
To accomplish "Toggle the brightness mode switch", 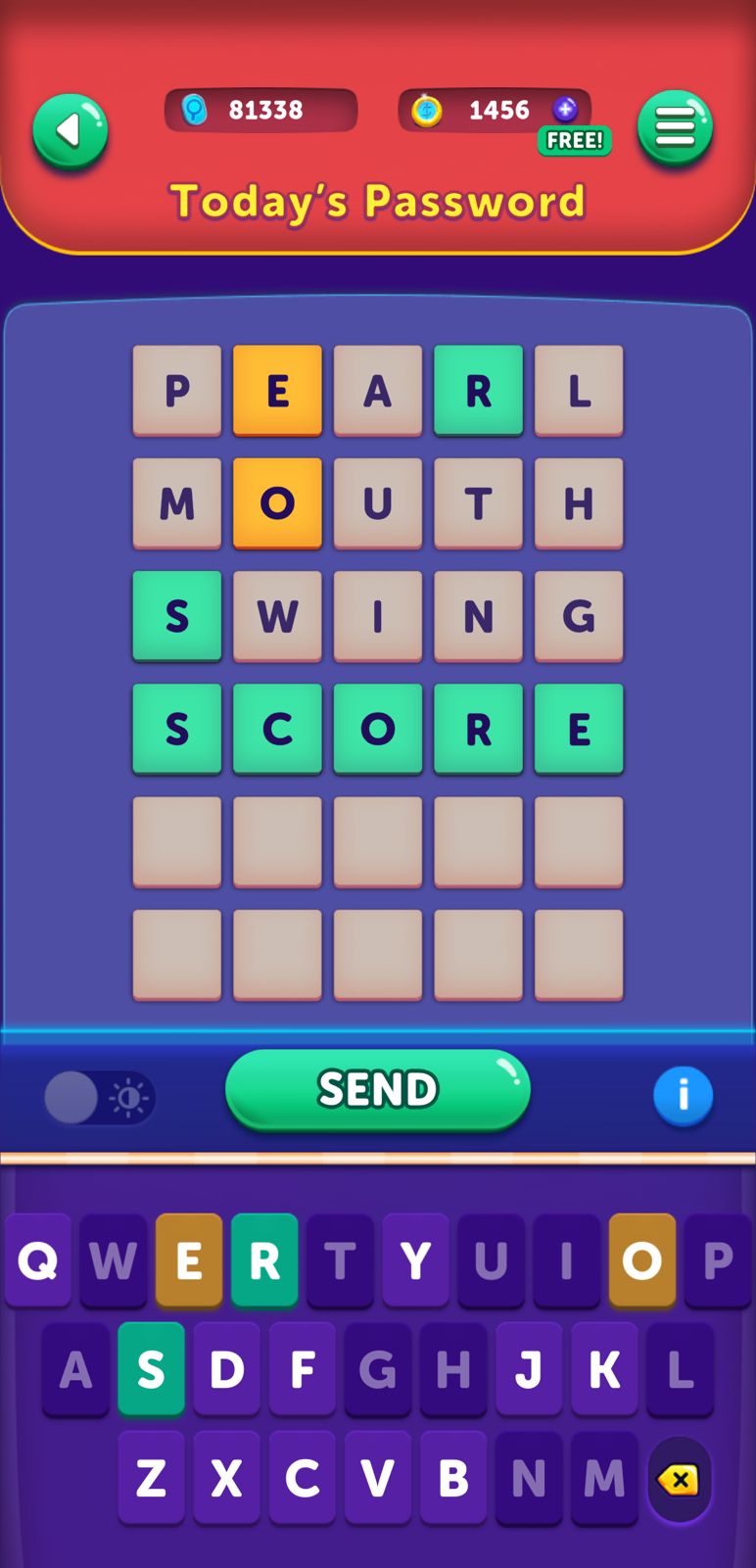I will 99,1097.
